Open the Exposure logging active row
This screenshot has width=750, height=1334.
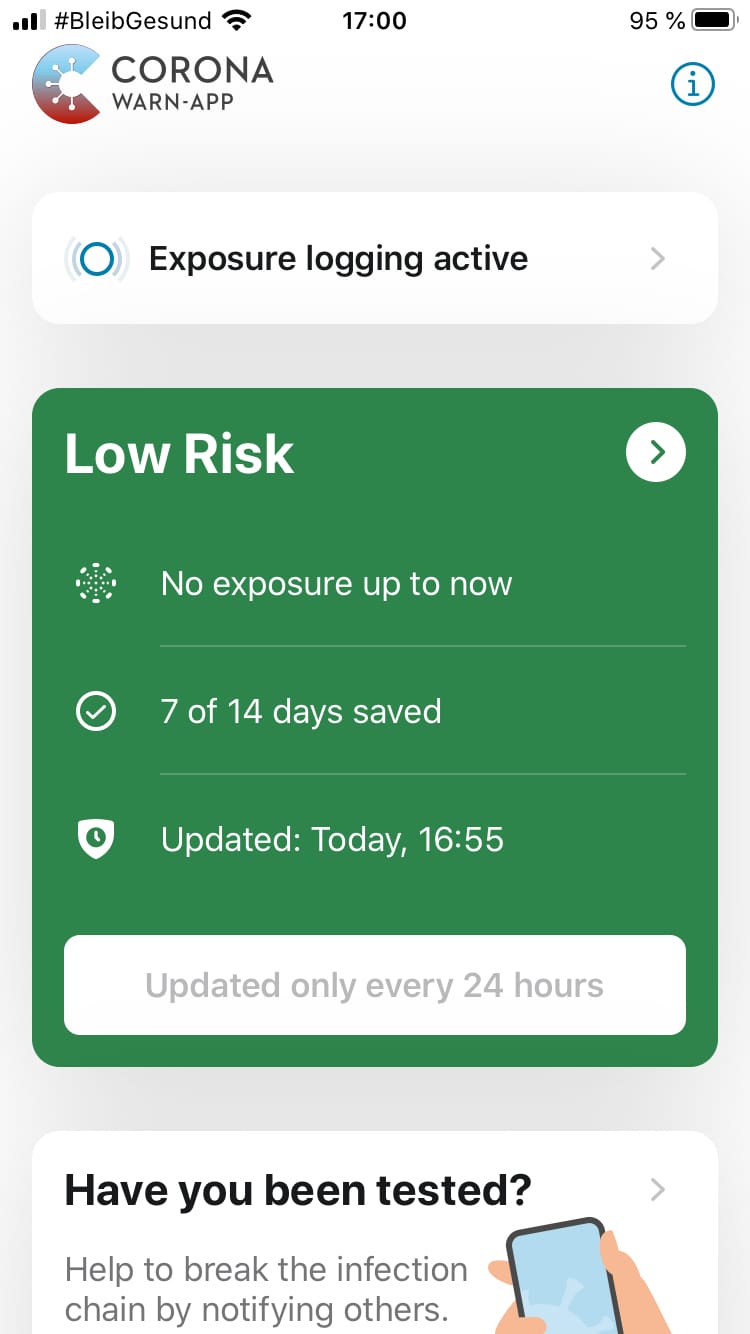[x=375, y=258]
